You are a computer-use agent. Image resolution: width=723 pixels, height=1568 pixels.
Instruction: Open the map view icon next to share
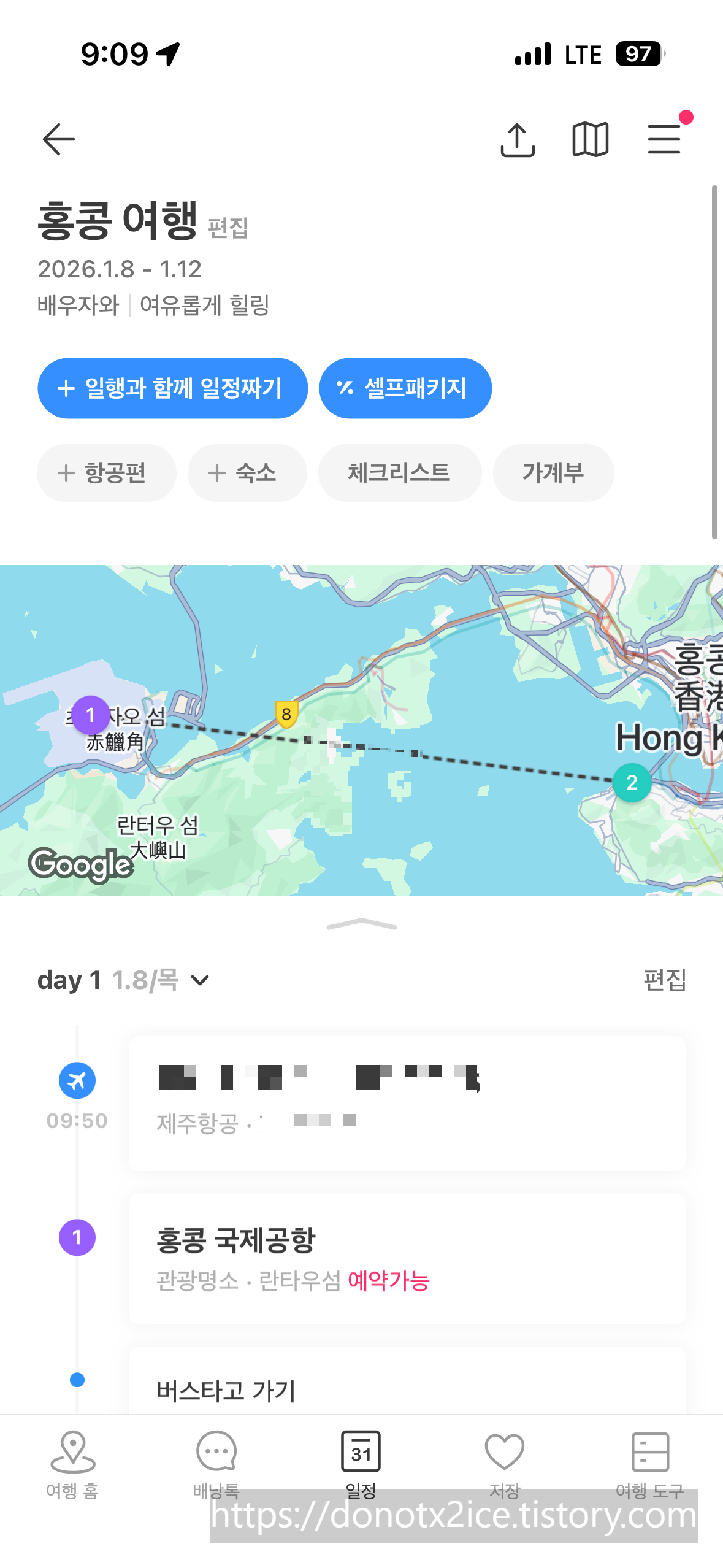[590, 139]
